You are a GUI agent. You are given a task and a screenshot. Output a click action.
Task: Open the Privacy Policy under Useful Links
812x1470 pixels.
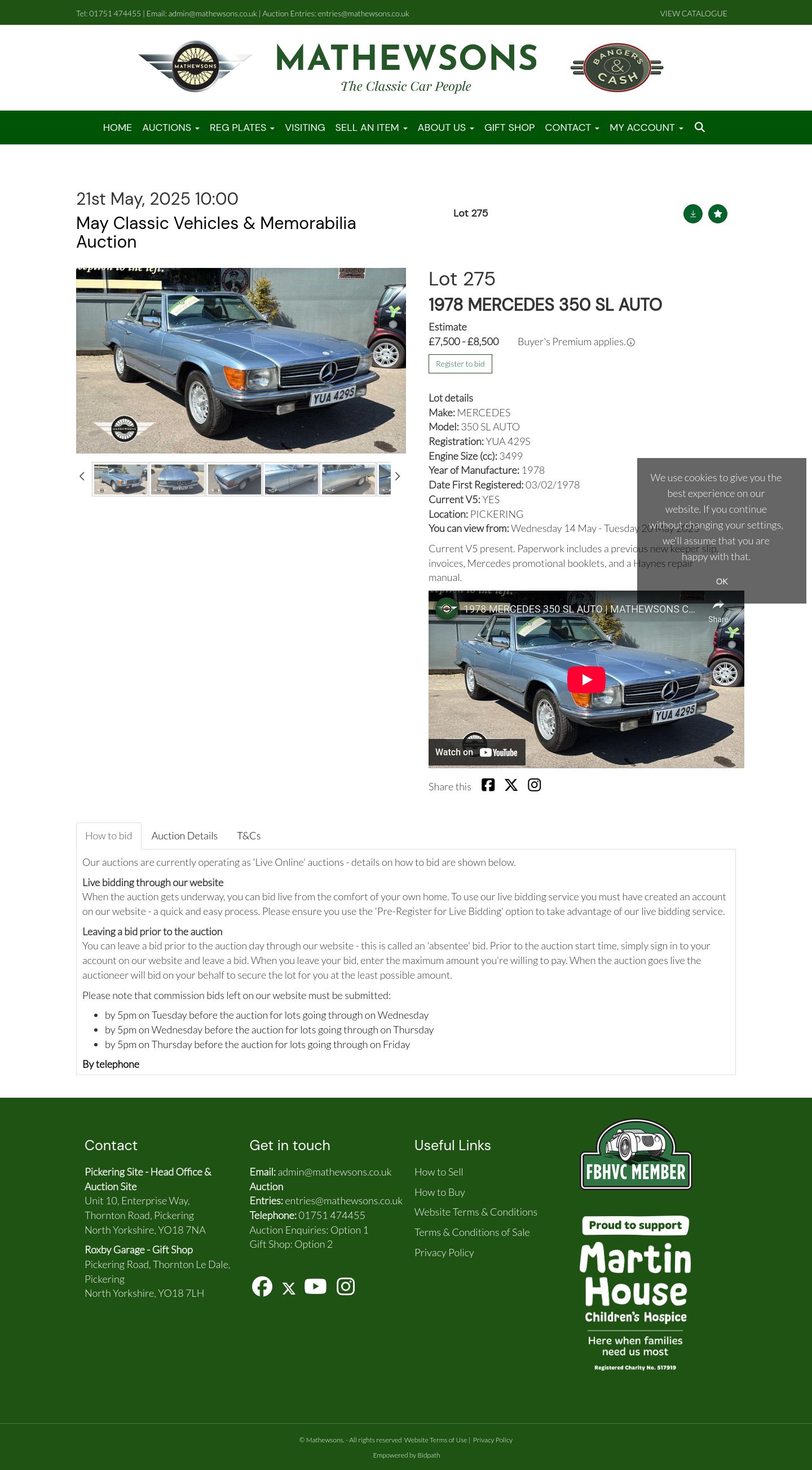click(444, 1253)
